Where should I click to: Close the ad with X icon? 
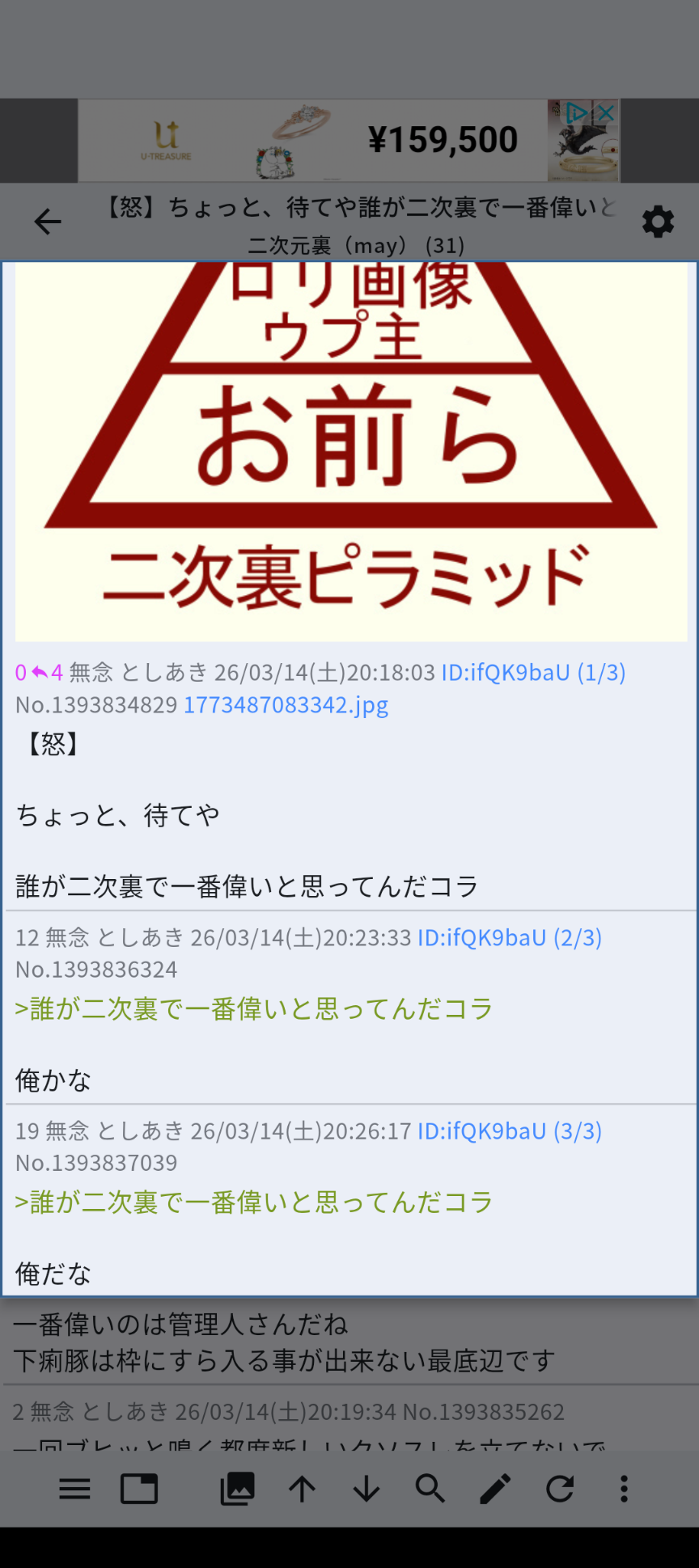[606, 112]
